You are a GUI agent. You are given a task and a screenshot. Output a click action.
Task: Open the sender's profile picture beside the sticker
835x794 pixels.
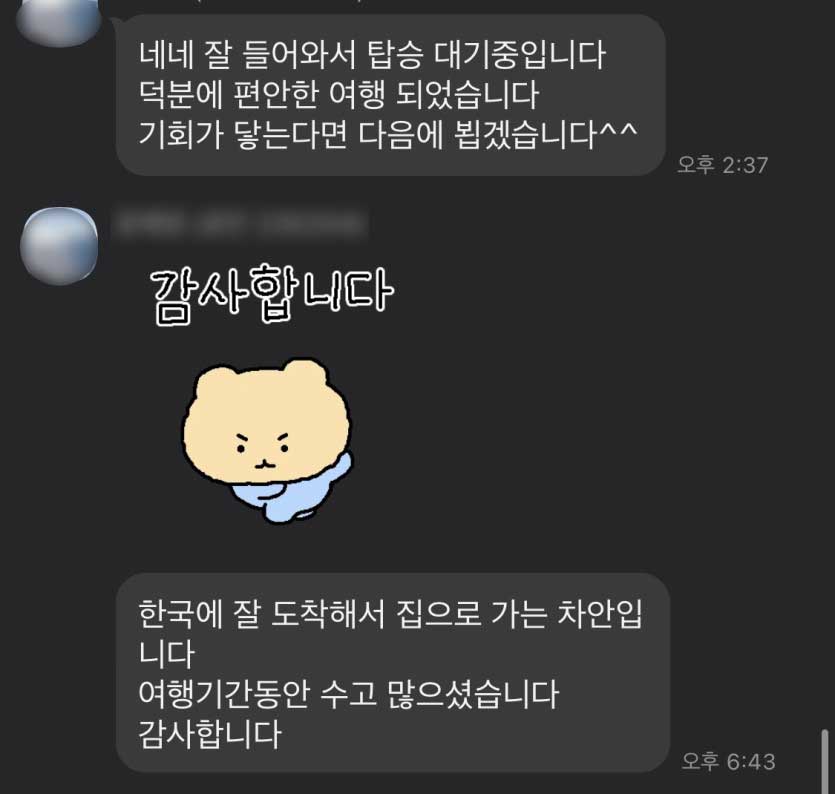coord(60,246)
